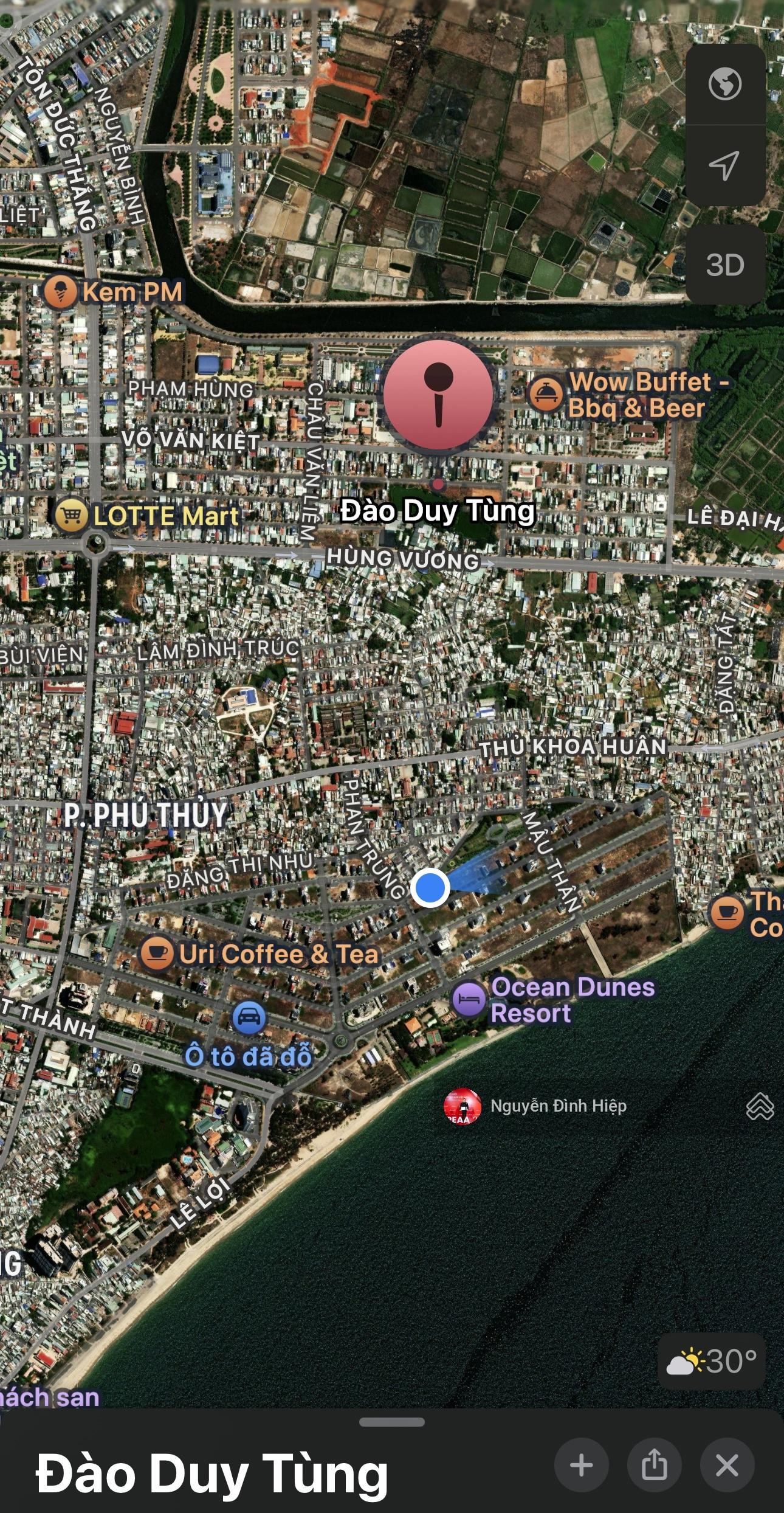Open the 30° weather widget
Viewport: 784px width, 1513px height.
(x=712, y=1361)
